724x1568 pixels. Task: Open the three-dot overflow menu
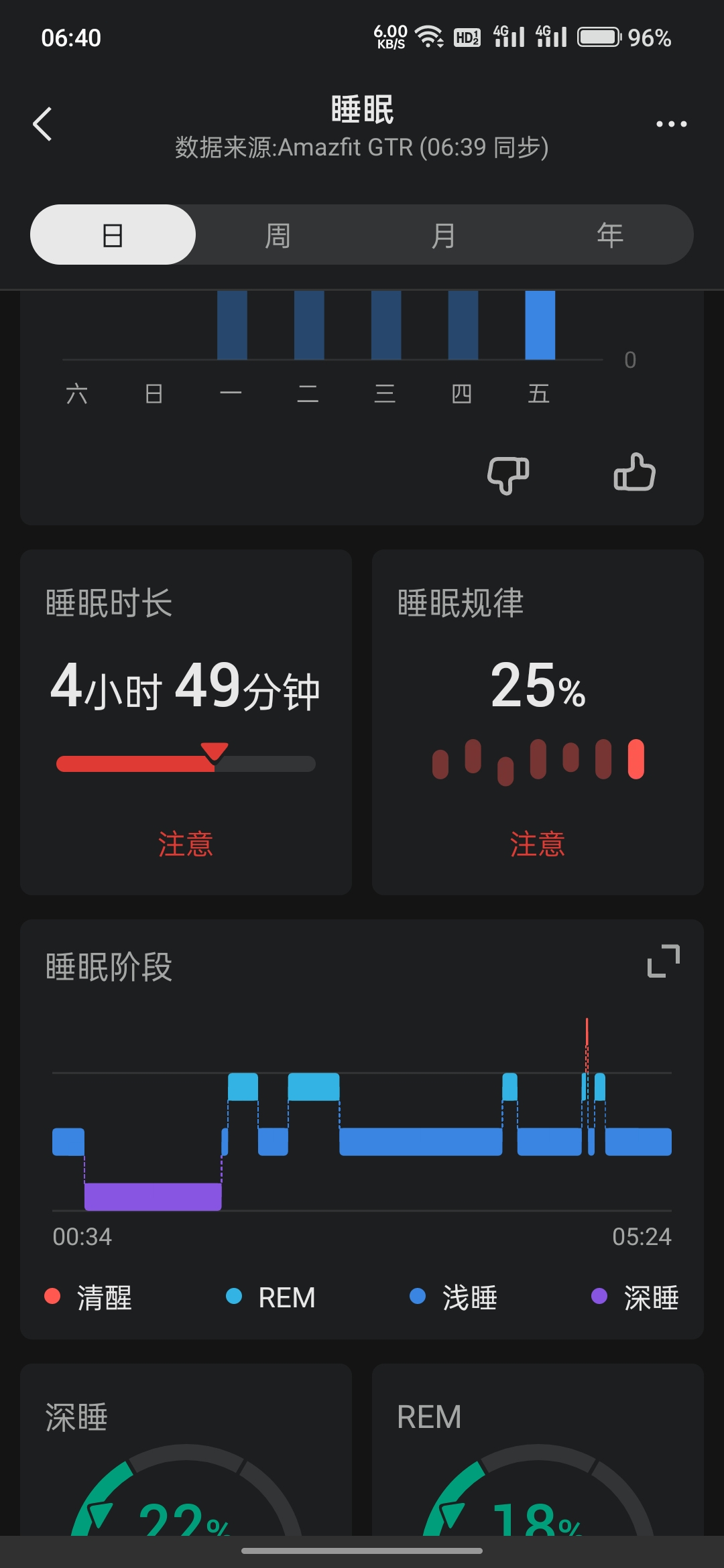(671, 124)
